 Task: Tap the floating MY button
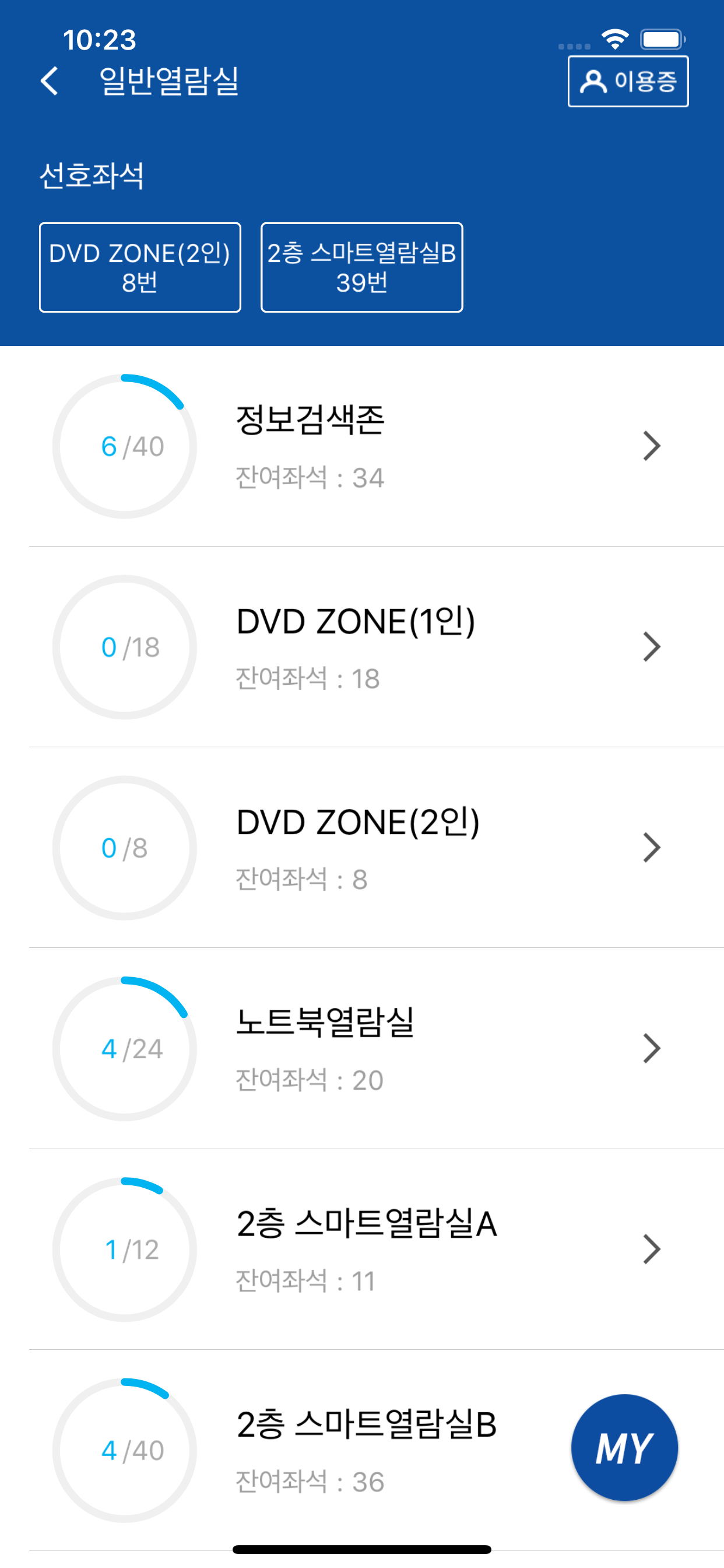click(624, 1448)
